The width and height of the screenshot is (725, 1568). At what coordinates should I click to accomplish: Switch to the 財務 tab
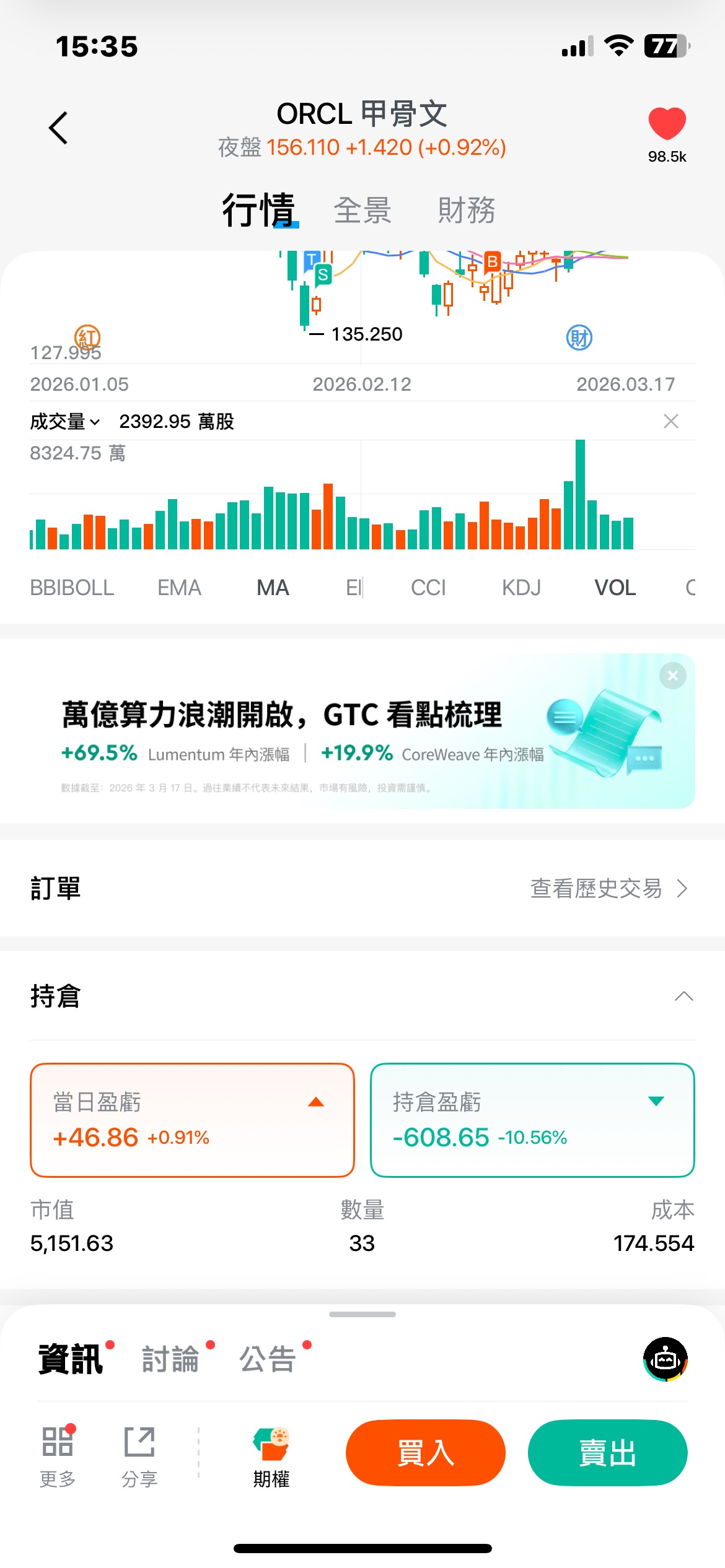pyautogui.click(x=466, y=211)
